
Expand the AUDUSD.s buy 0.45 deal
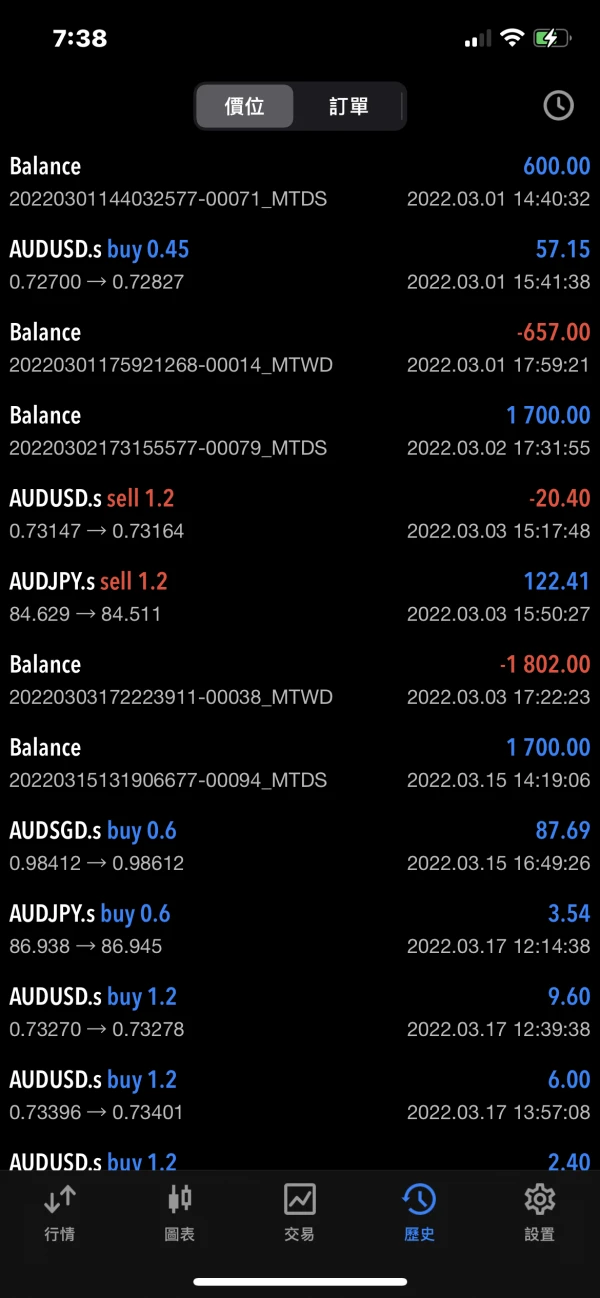tap(300, 264)
